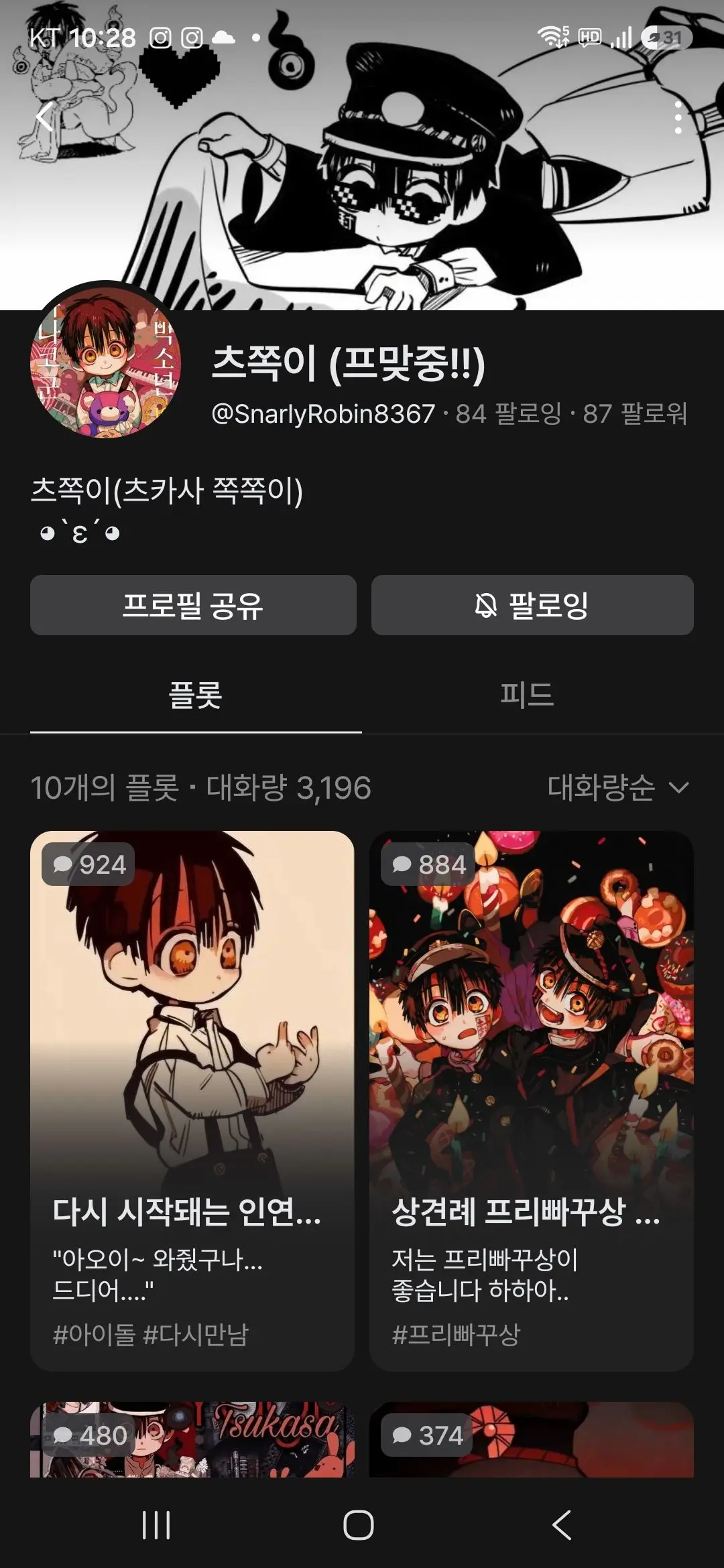This screenshot has height=1568, width=724.
Task: Tap the system home button
Action: point(359,1525)
